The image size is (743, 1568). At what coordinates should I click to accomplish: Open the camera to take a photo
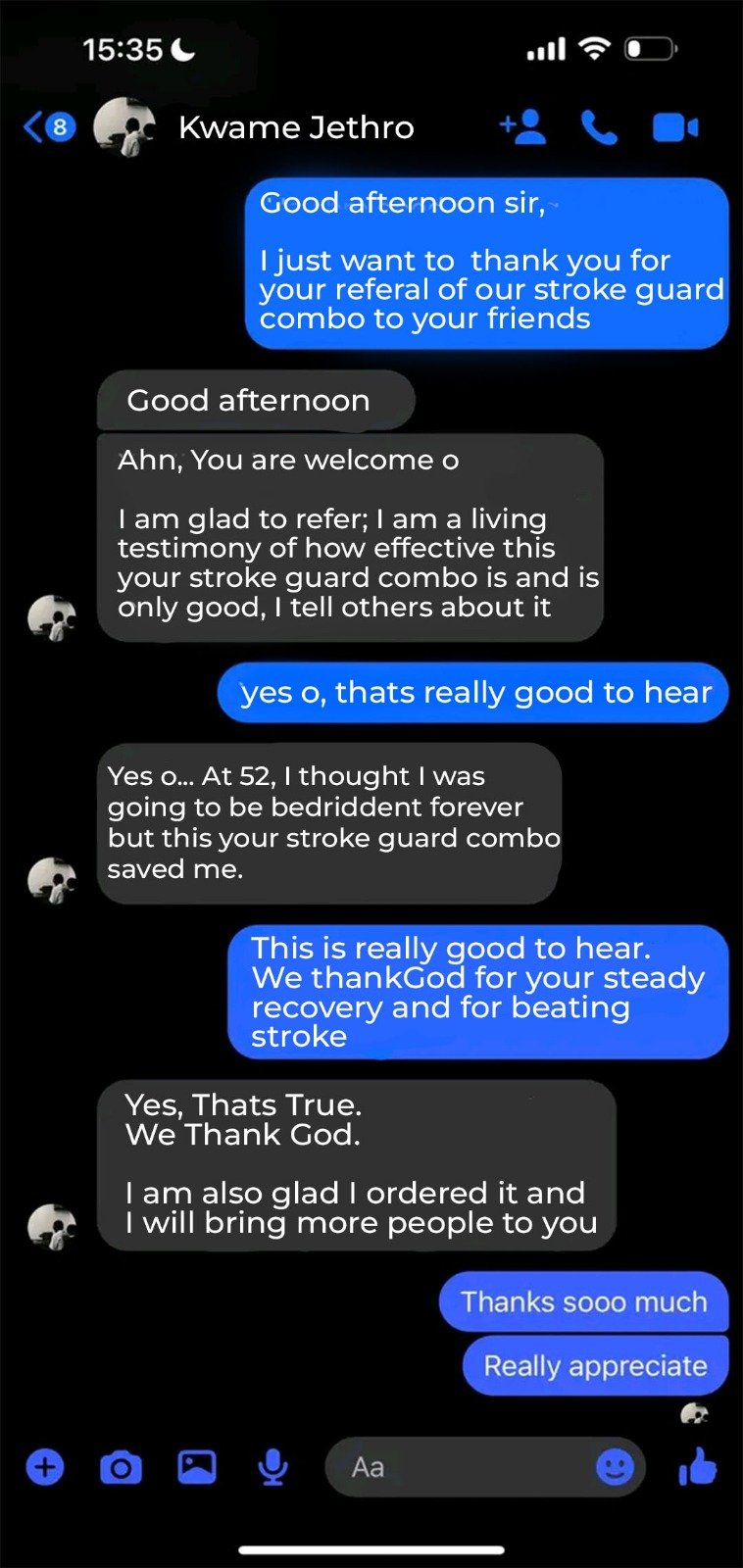[121, 1467]
